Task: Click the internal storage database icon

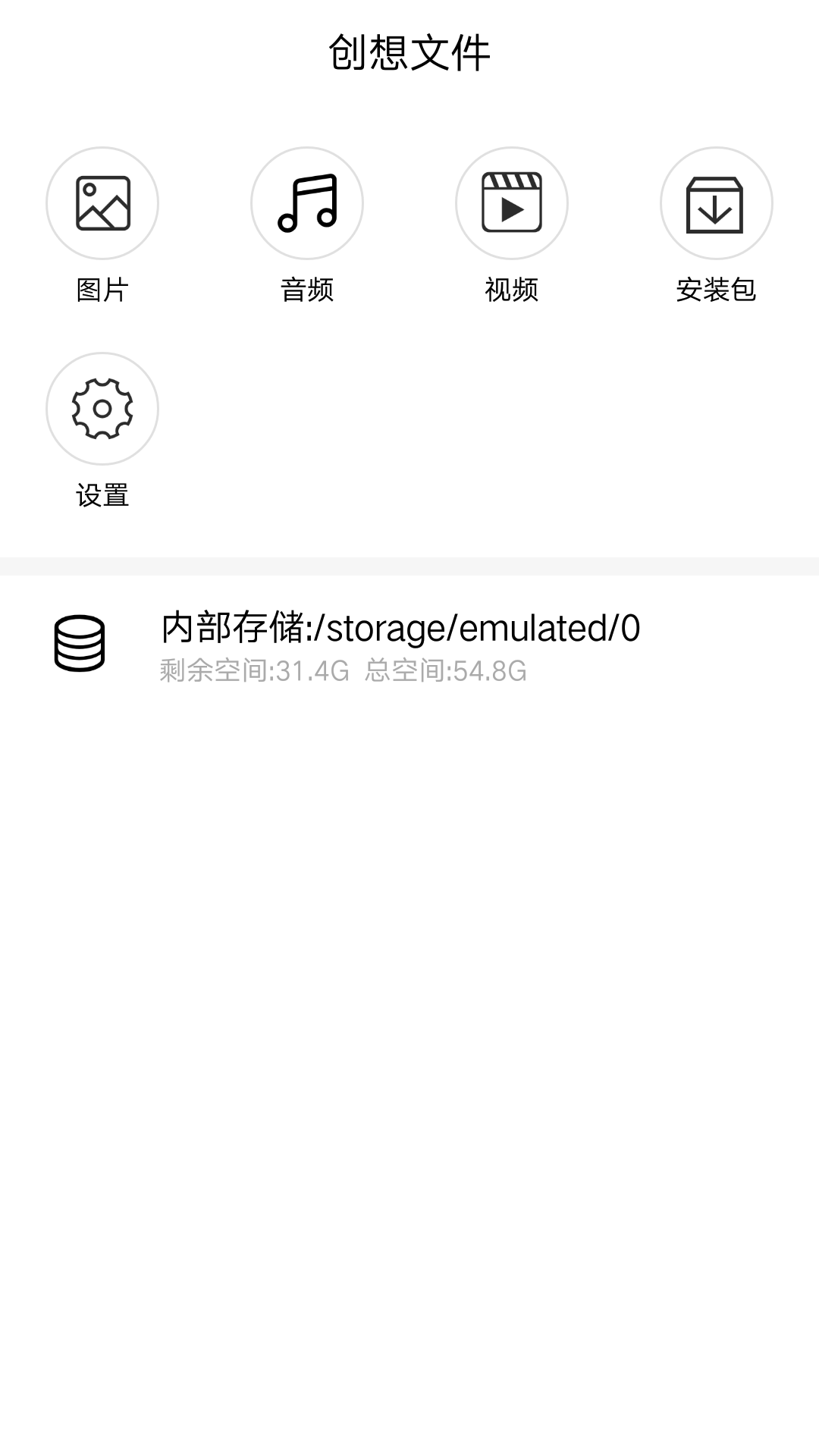Action: [x=78, y=645]
